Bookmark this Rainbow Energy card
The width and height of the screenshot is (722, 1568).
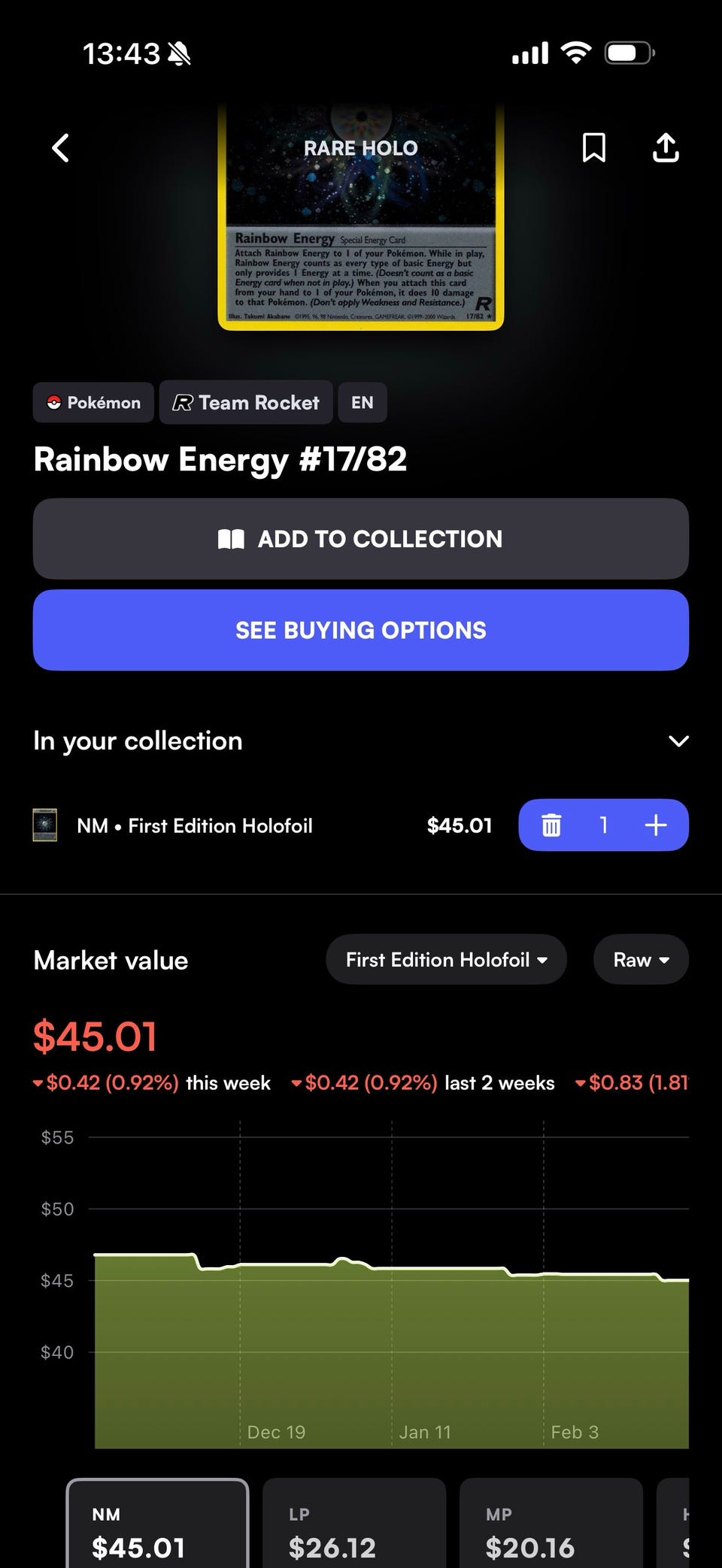click(x=593, y=148)
